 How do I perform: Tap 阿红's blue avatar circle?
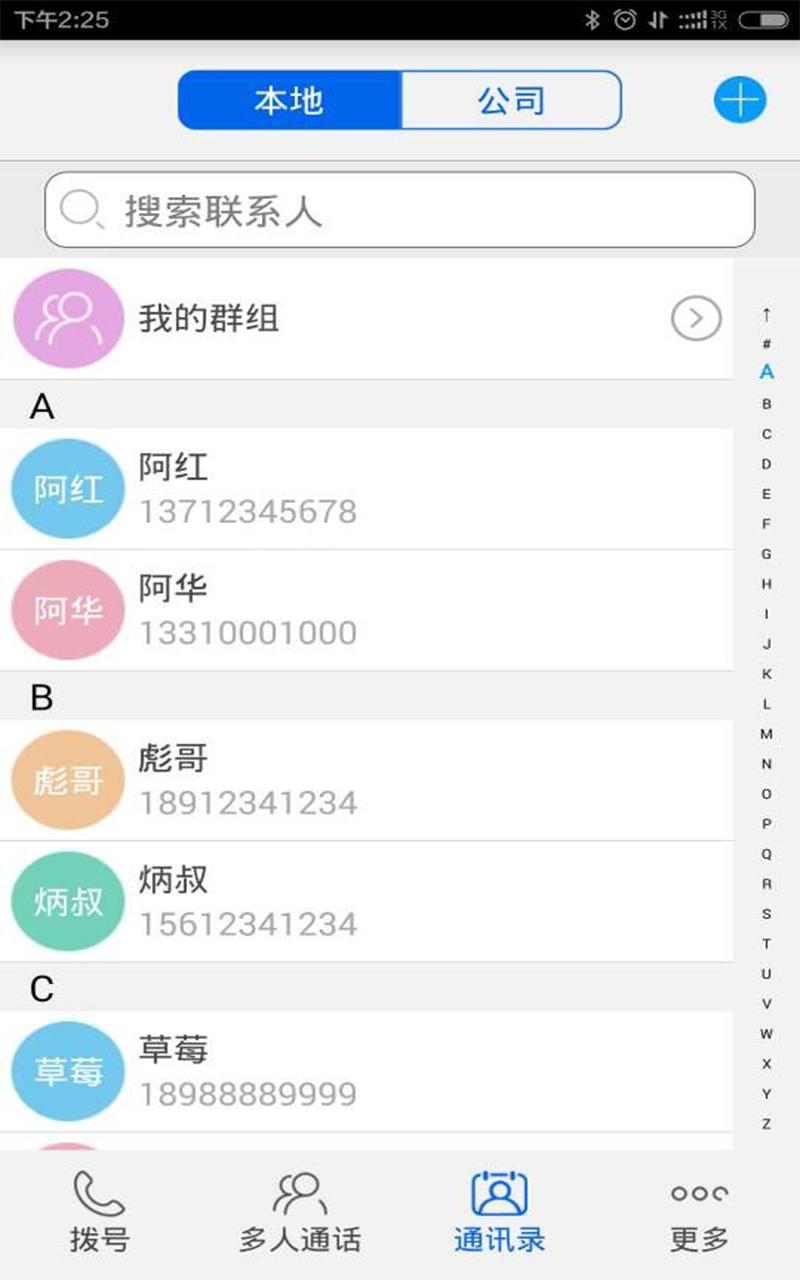click(x=67, y=488)
